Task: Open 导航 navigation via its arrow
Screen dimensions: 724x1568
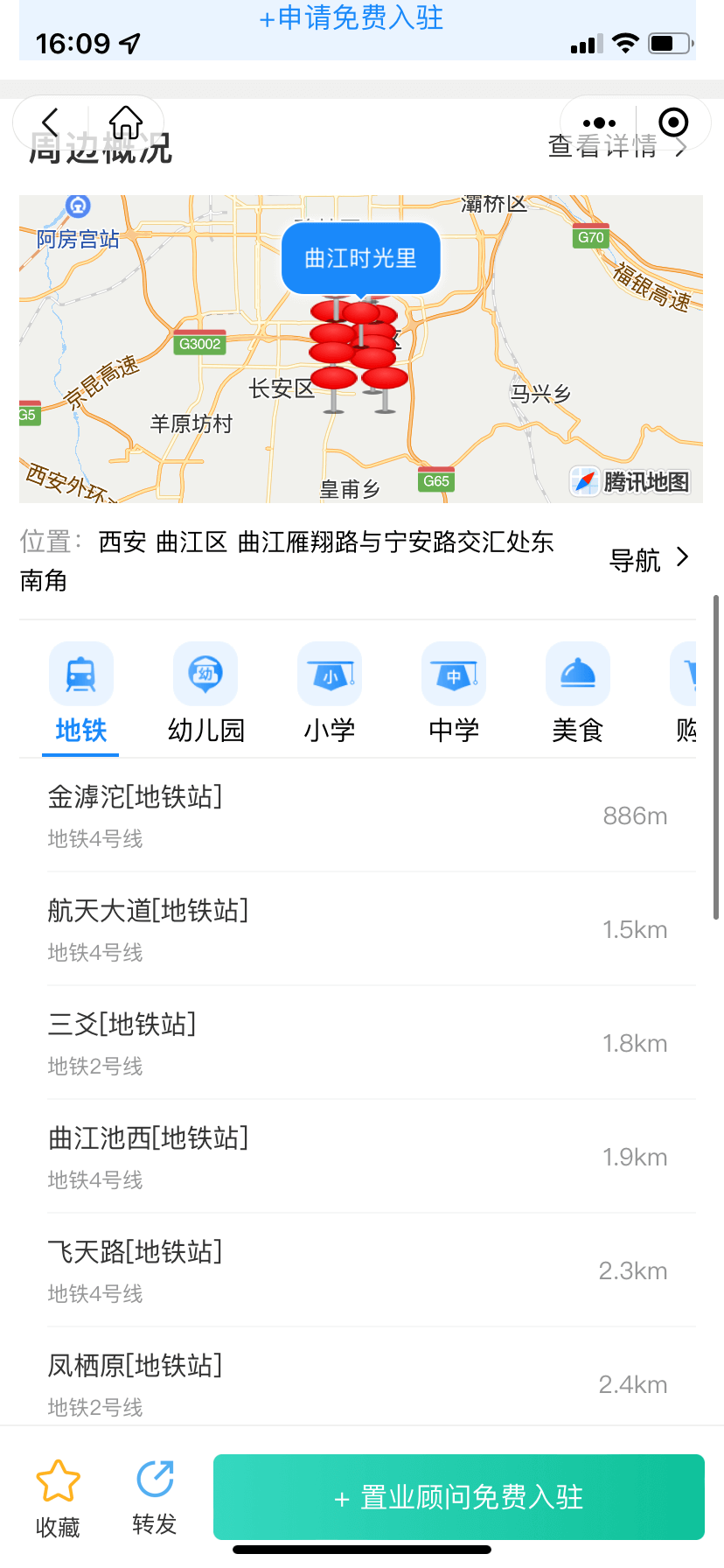Action: click(x=650, y=557)
